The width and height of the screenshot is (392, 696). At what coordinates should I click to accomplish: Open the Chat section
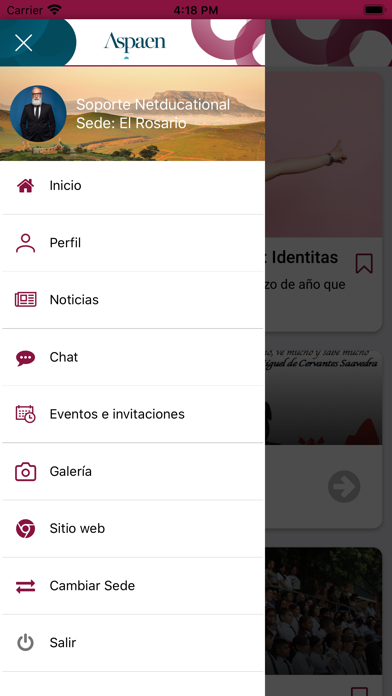[132, 357]
